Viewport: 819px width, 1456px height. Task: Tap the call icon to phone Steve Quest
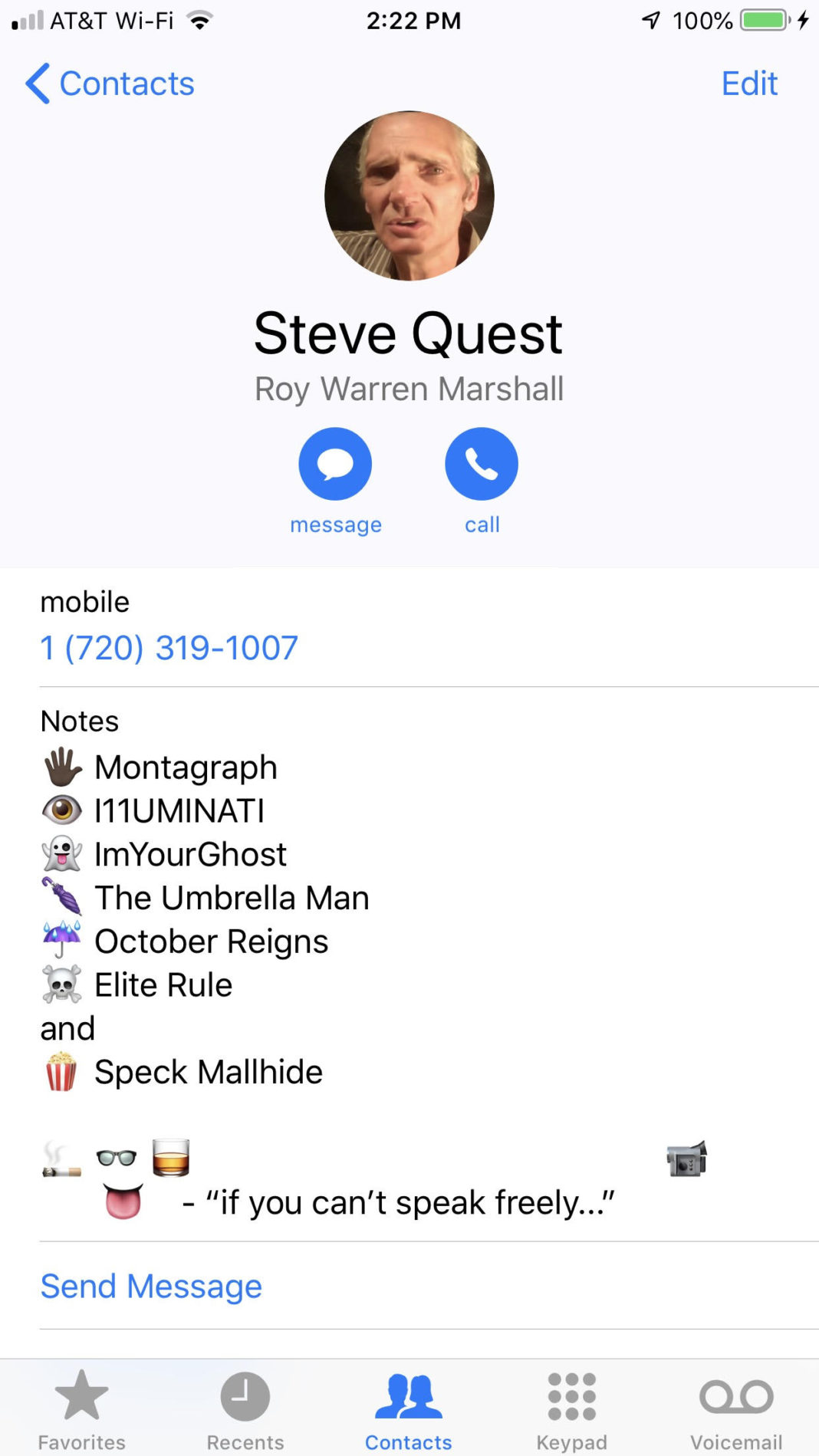481,463
